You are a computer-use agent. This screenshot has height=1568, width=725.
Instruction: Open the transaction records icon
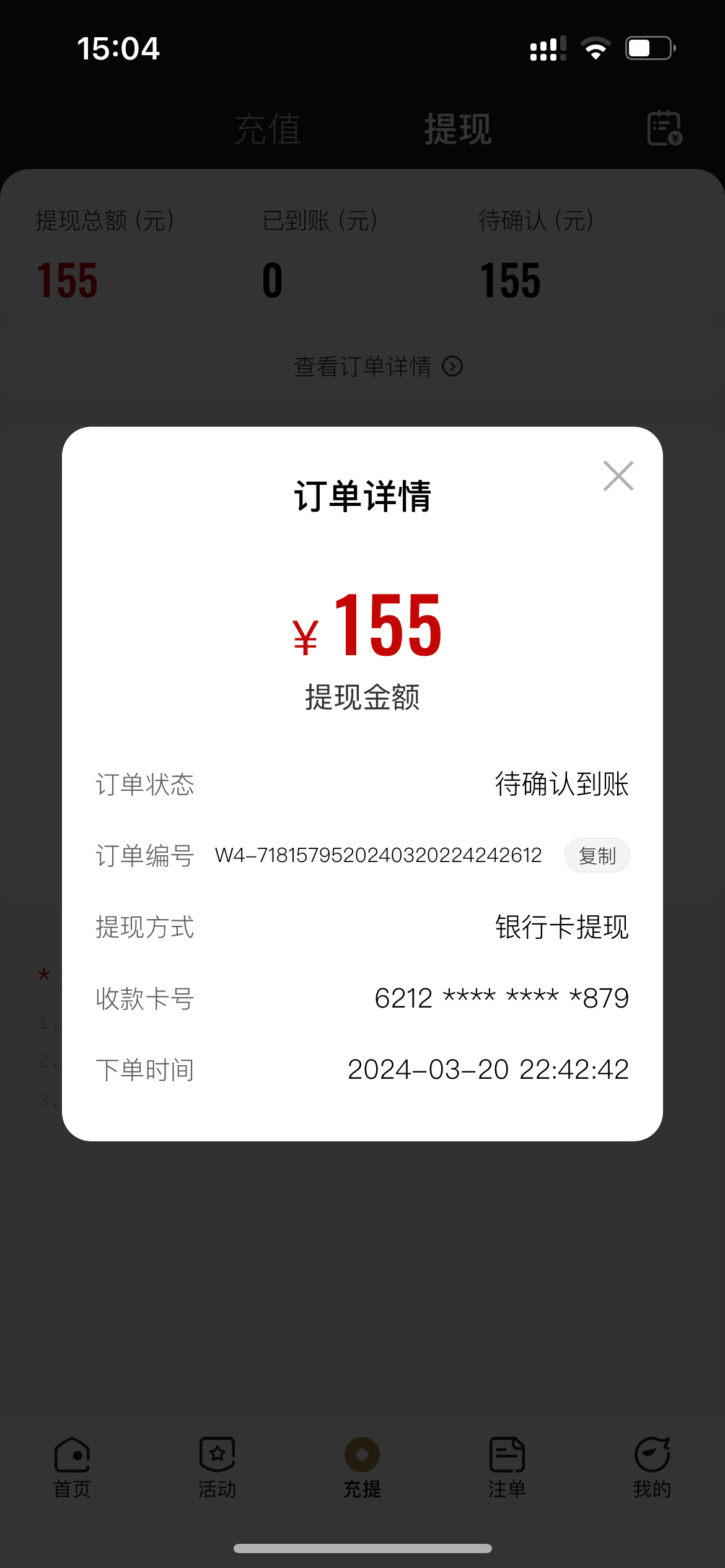click(664, 128)
